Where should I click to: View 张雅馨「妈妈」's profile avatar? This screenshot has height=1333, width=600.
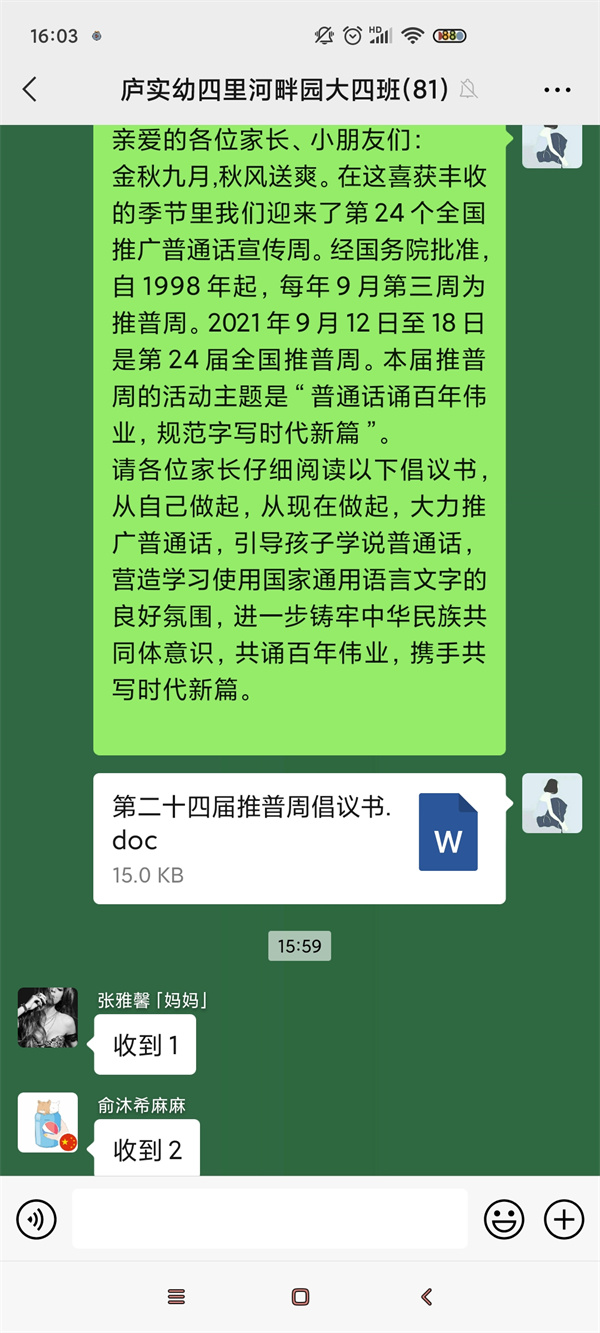[x=47, y=1017]
